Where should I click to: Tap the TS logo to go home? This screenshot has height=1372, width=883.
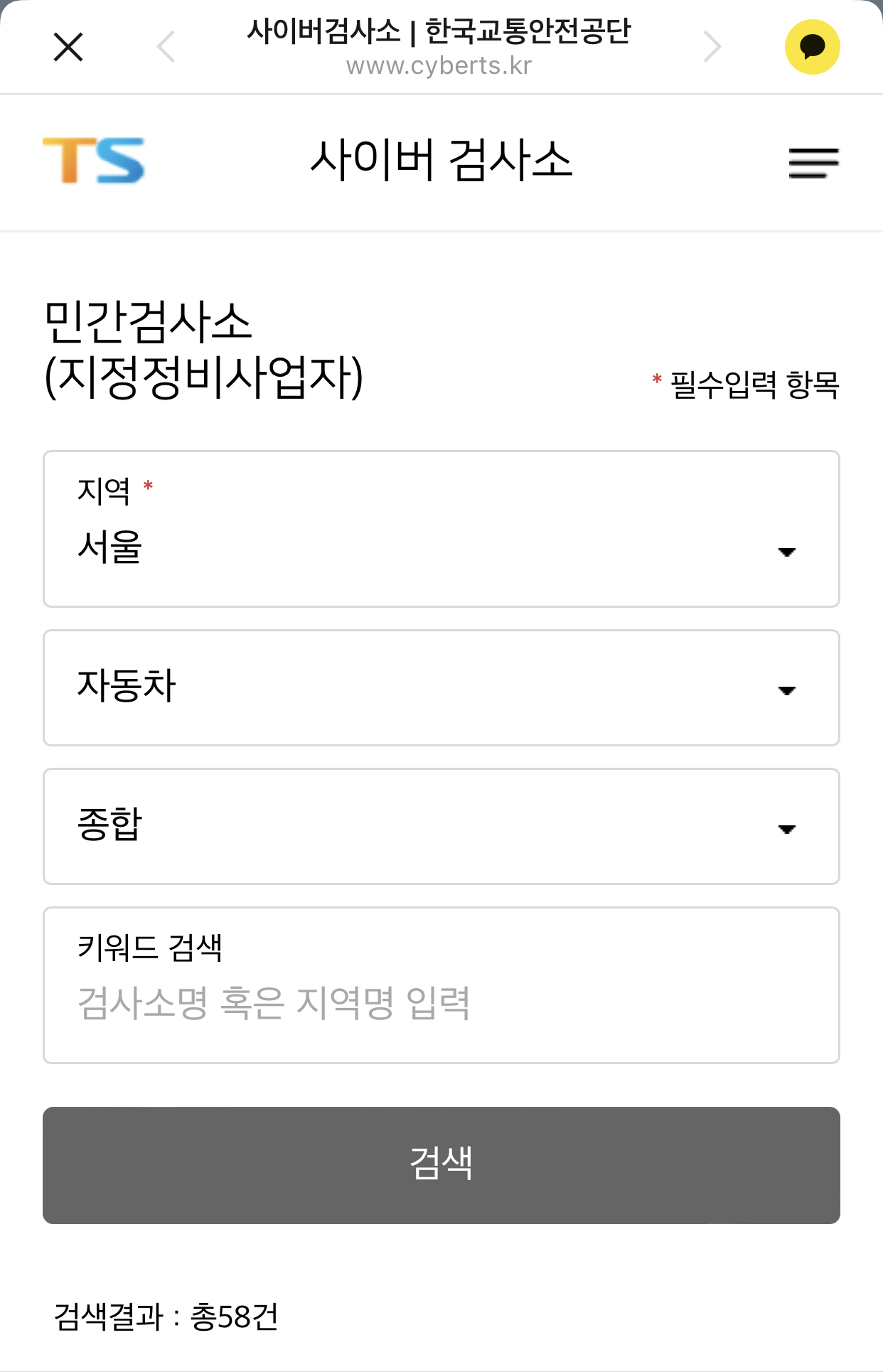click(94, 161)
